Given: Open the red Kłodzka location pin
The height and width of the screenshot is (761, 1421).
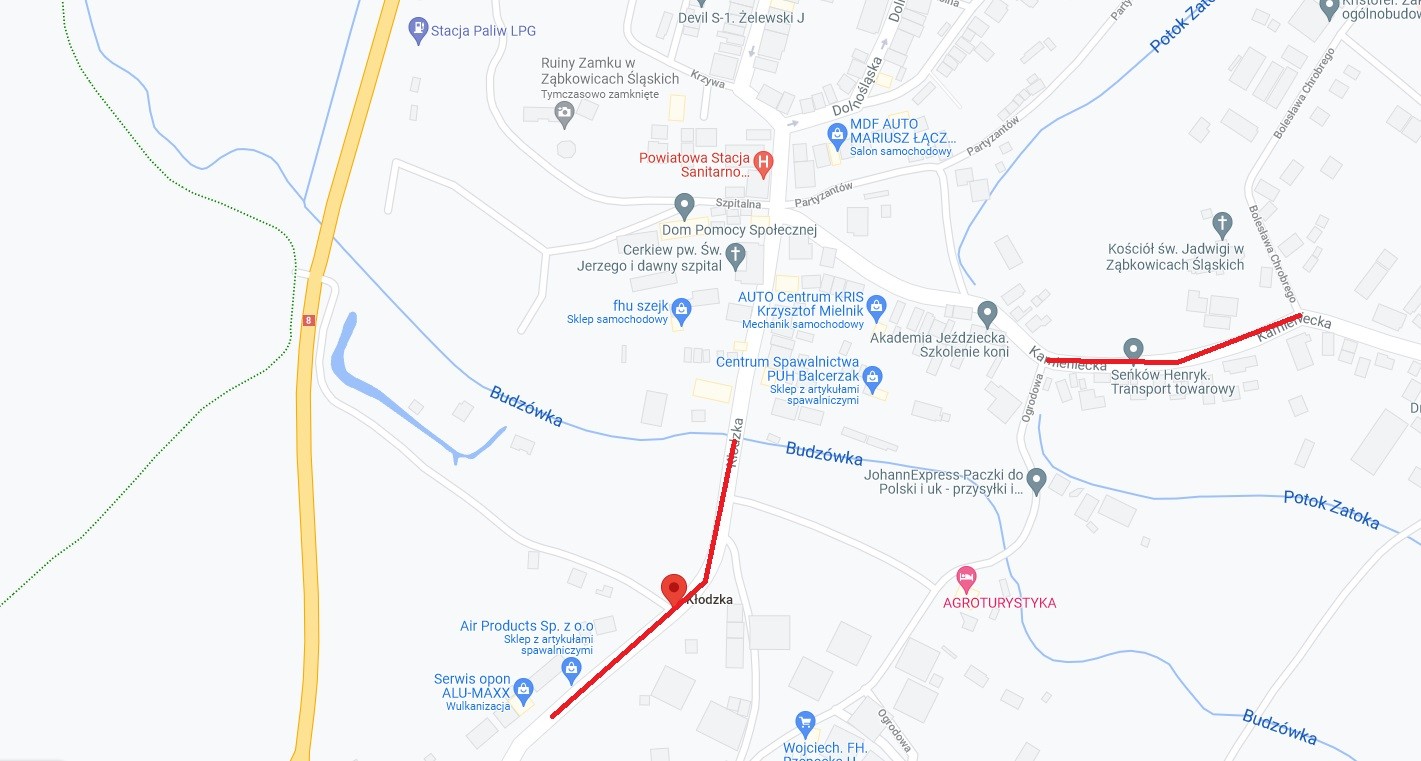Looking at the screenshot, I should tap(674, 589).
